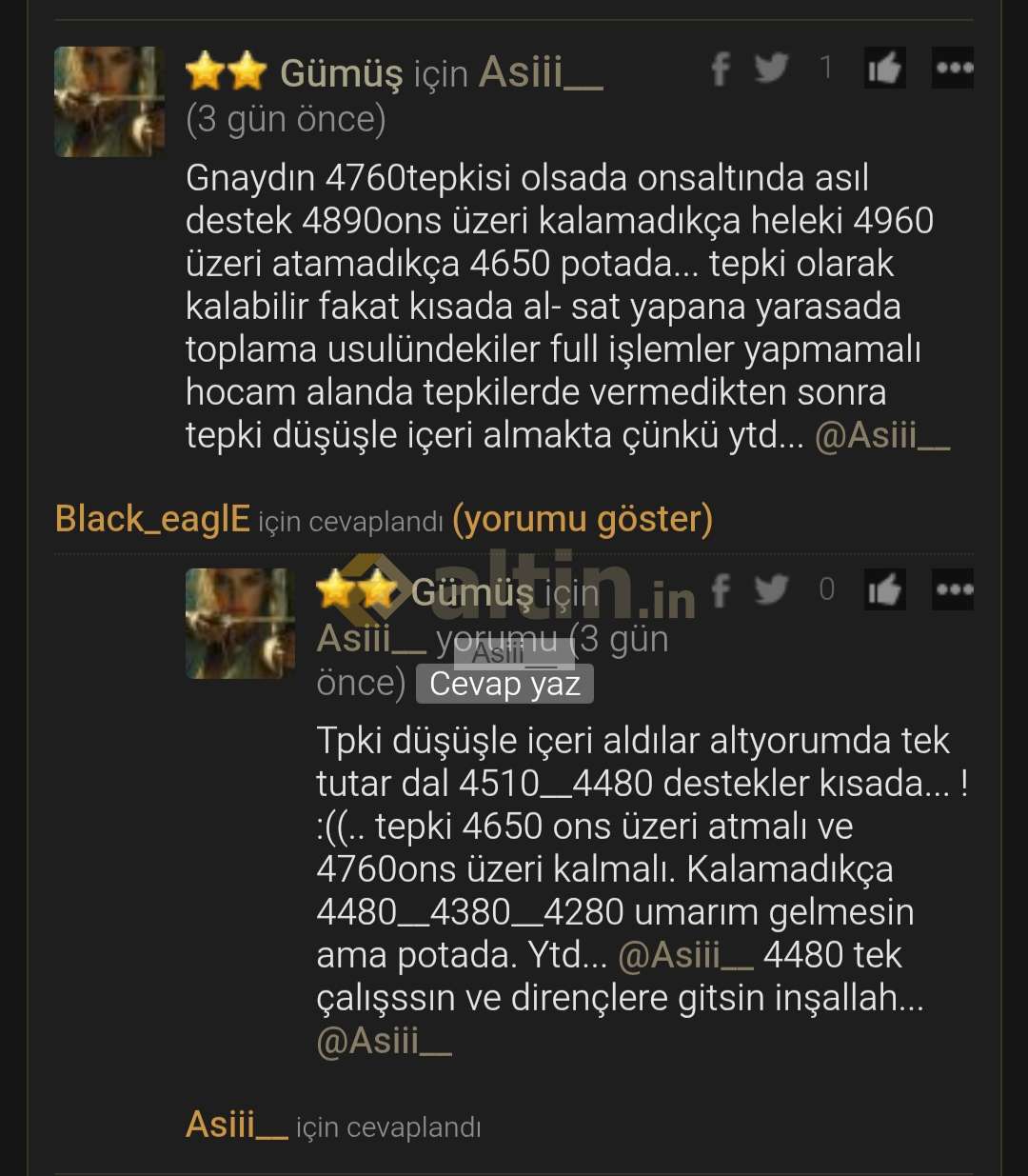Share the first Gümüş comment on Twitter
The height and width of the screenshot is (1176, 1028).
coord(771,69)
